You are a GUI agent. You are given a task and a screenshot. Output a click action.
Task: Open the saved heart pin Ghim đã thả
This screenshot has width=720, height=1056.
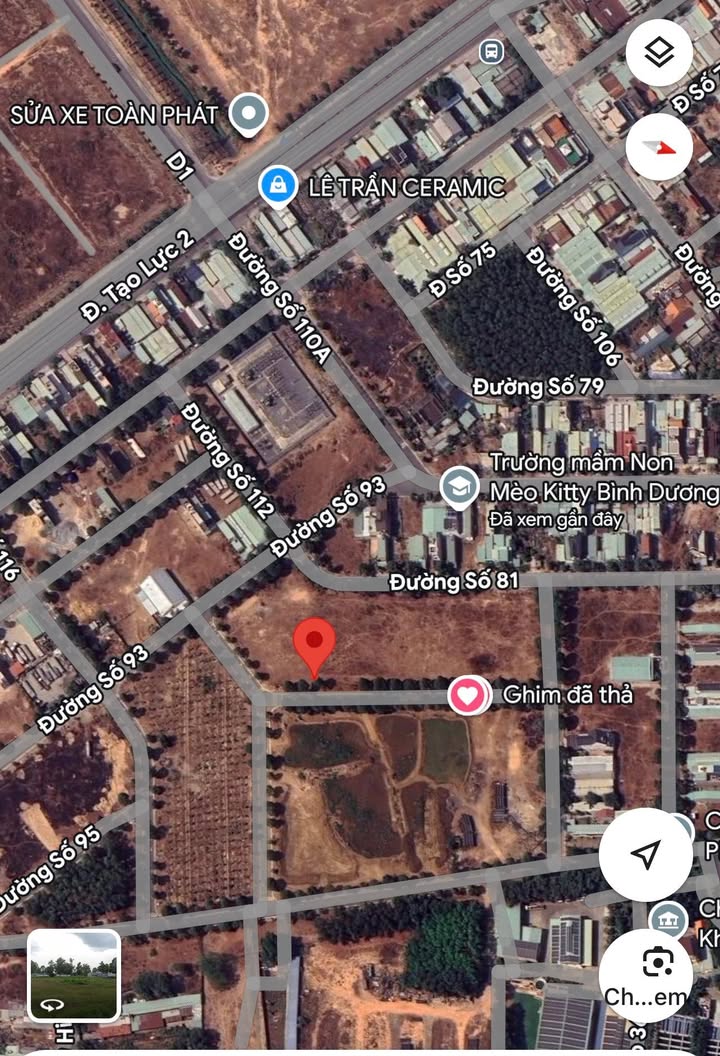pos(467,695)
